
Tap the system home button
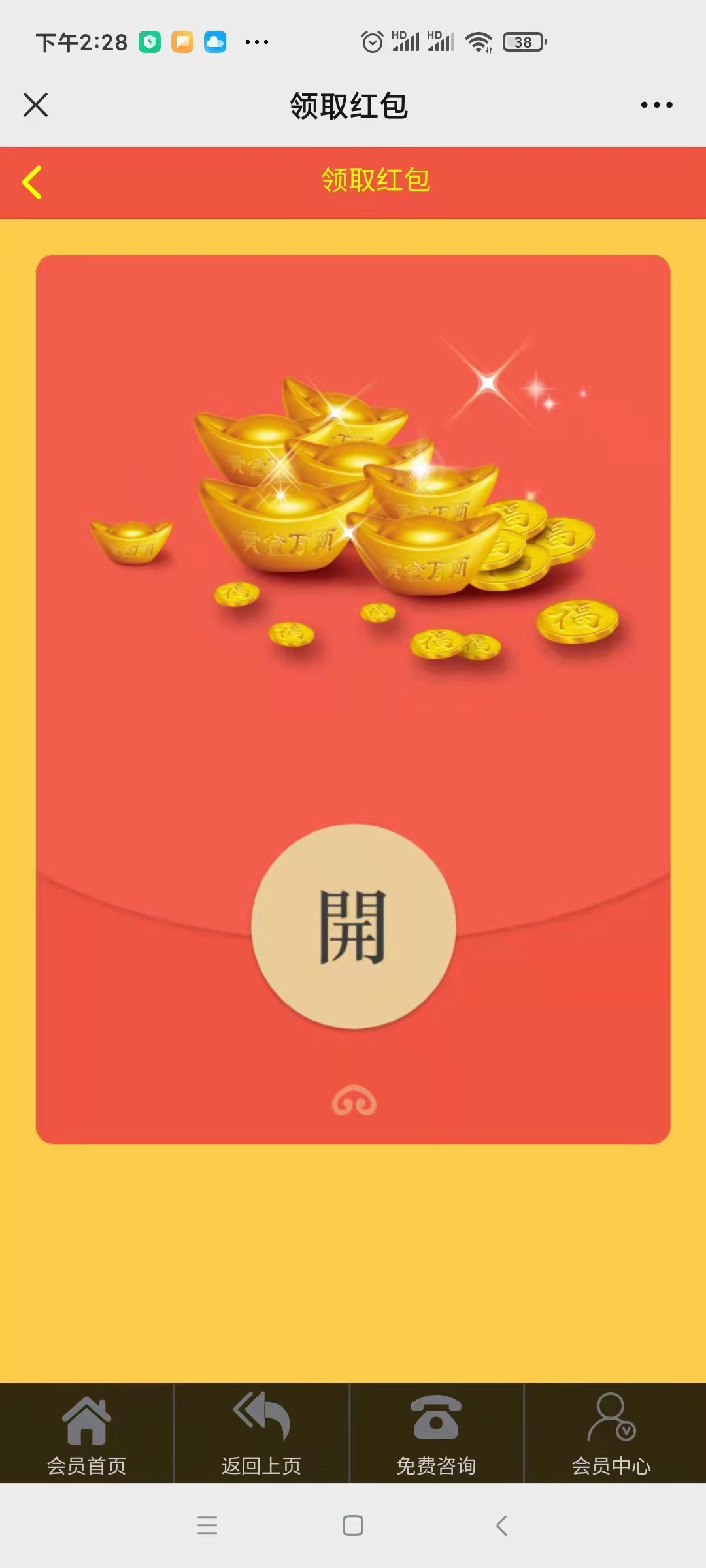coord(353,1526)
